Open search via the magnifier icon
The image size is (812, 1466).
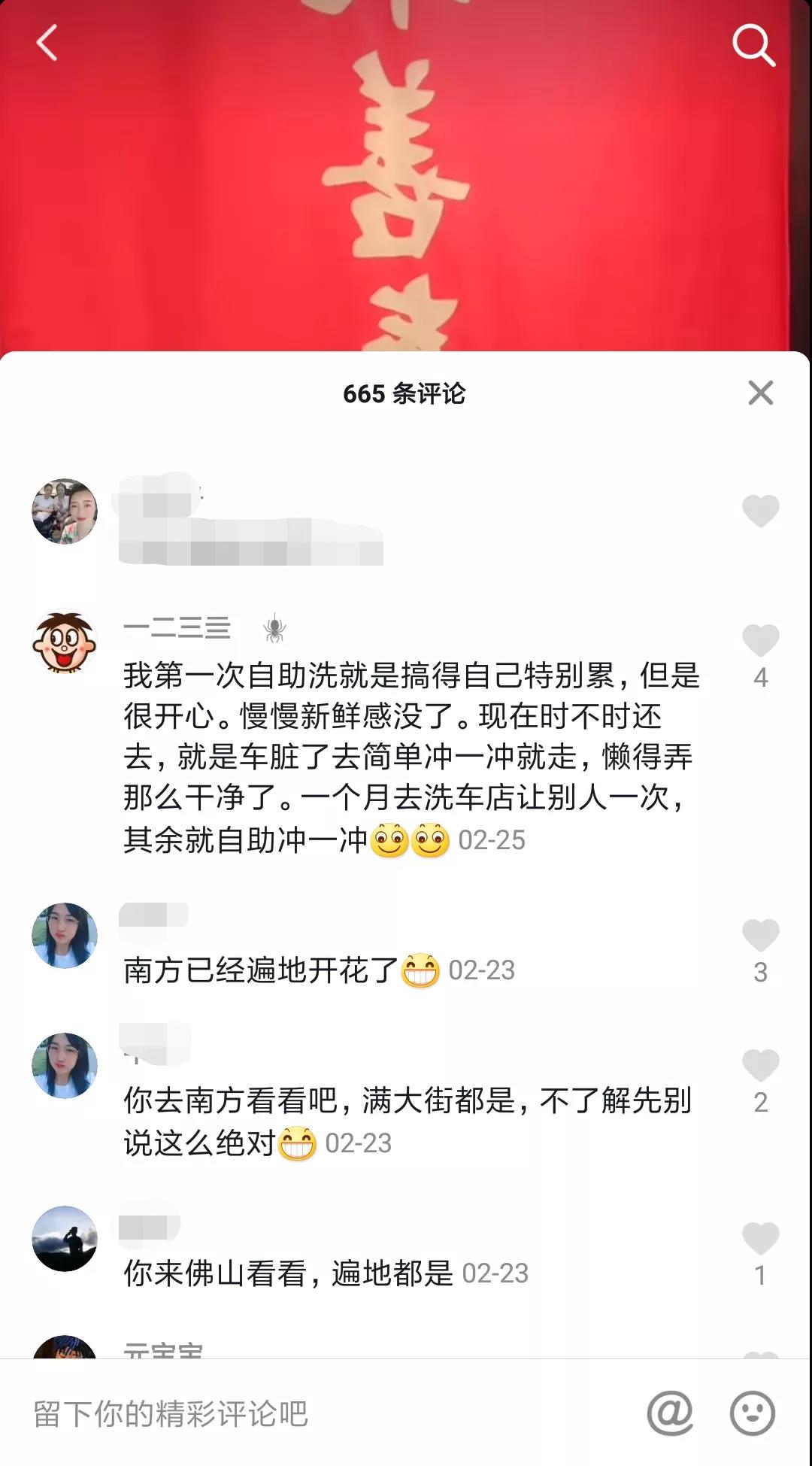point(753,45)
